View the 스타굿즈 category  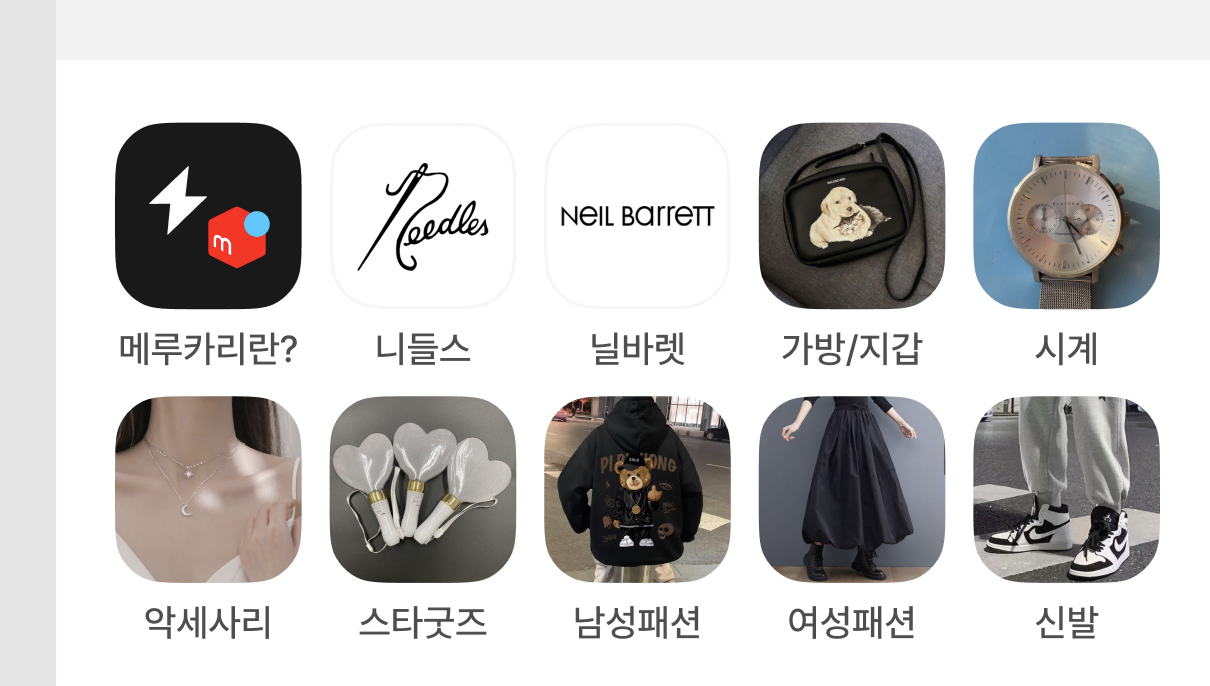point(423,489)
